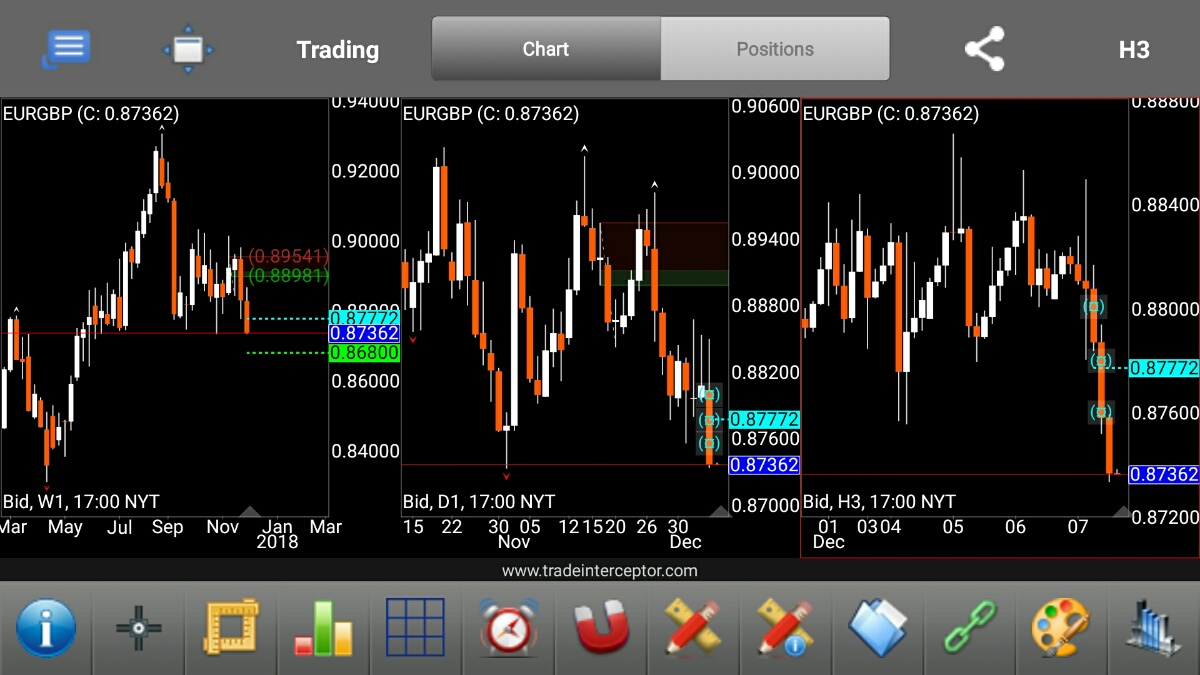Switch to the Positions tab
Image resolution: width=1200 pixels, height=675 pixels.
(775, 49)
